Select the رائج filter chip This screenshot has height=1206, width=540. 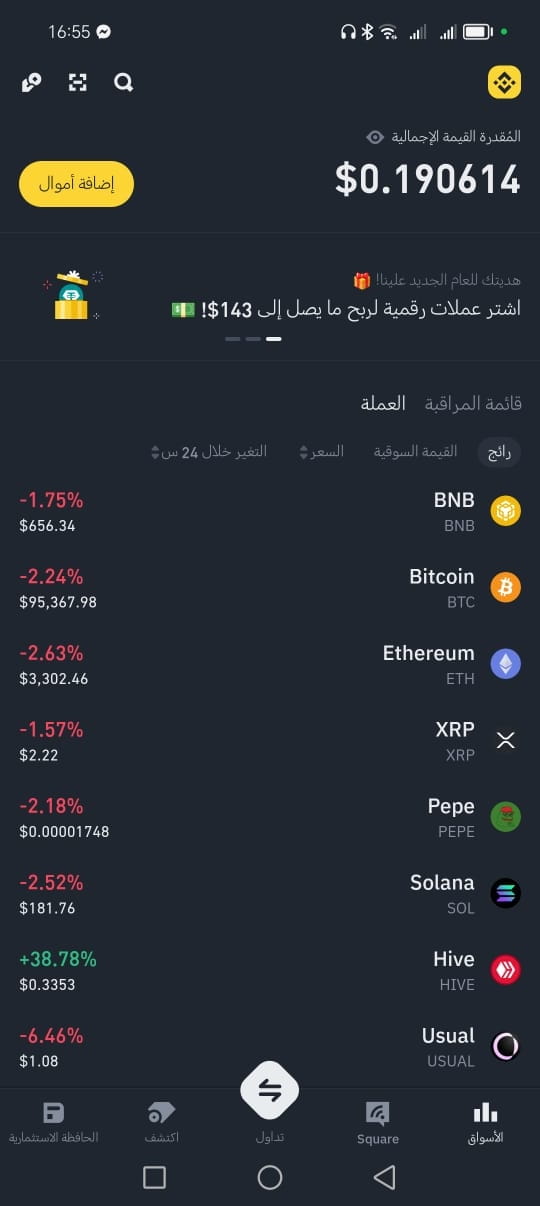499,452
